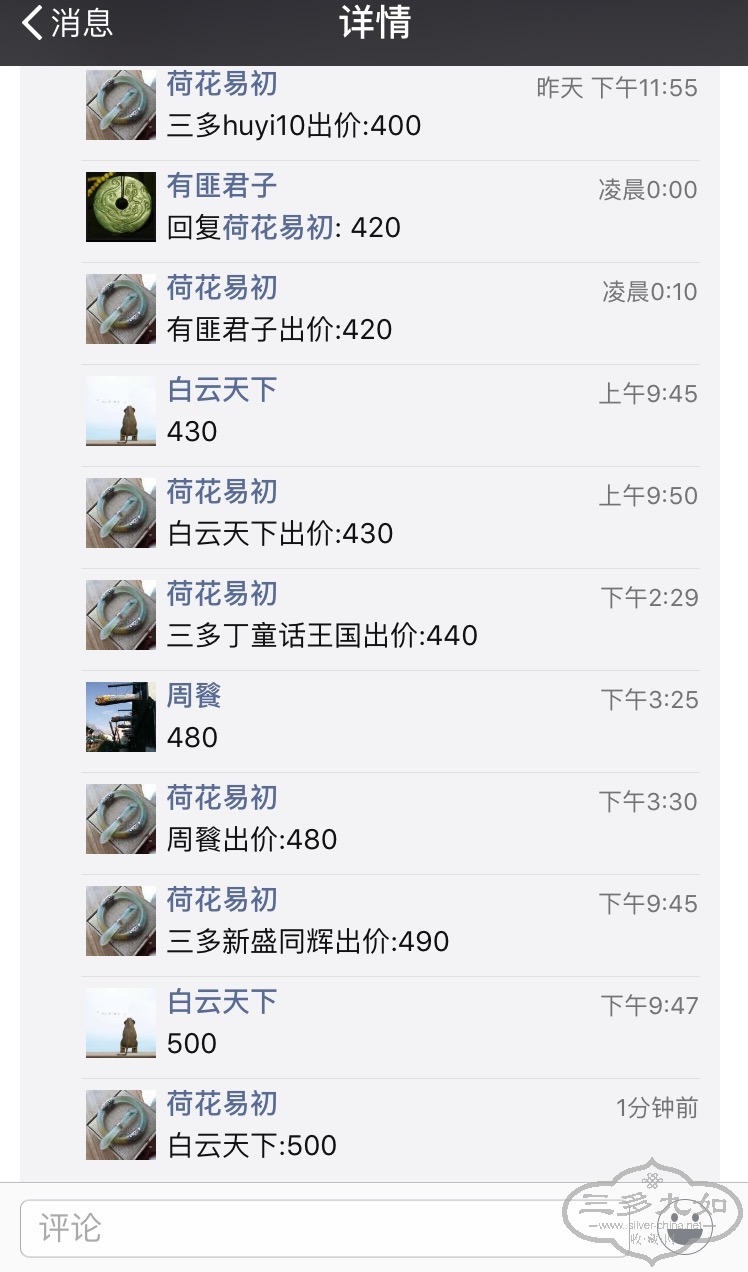Tap the 评论 comment input field
The width and height of the screenshot is (748, 1272).
pyautogui.click(x=290, y=1228)
